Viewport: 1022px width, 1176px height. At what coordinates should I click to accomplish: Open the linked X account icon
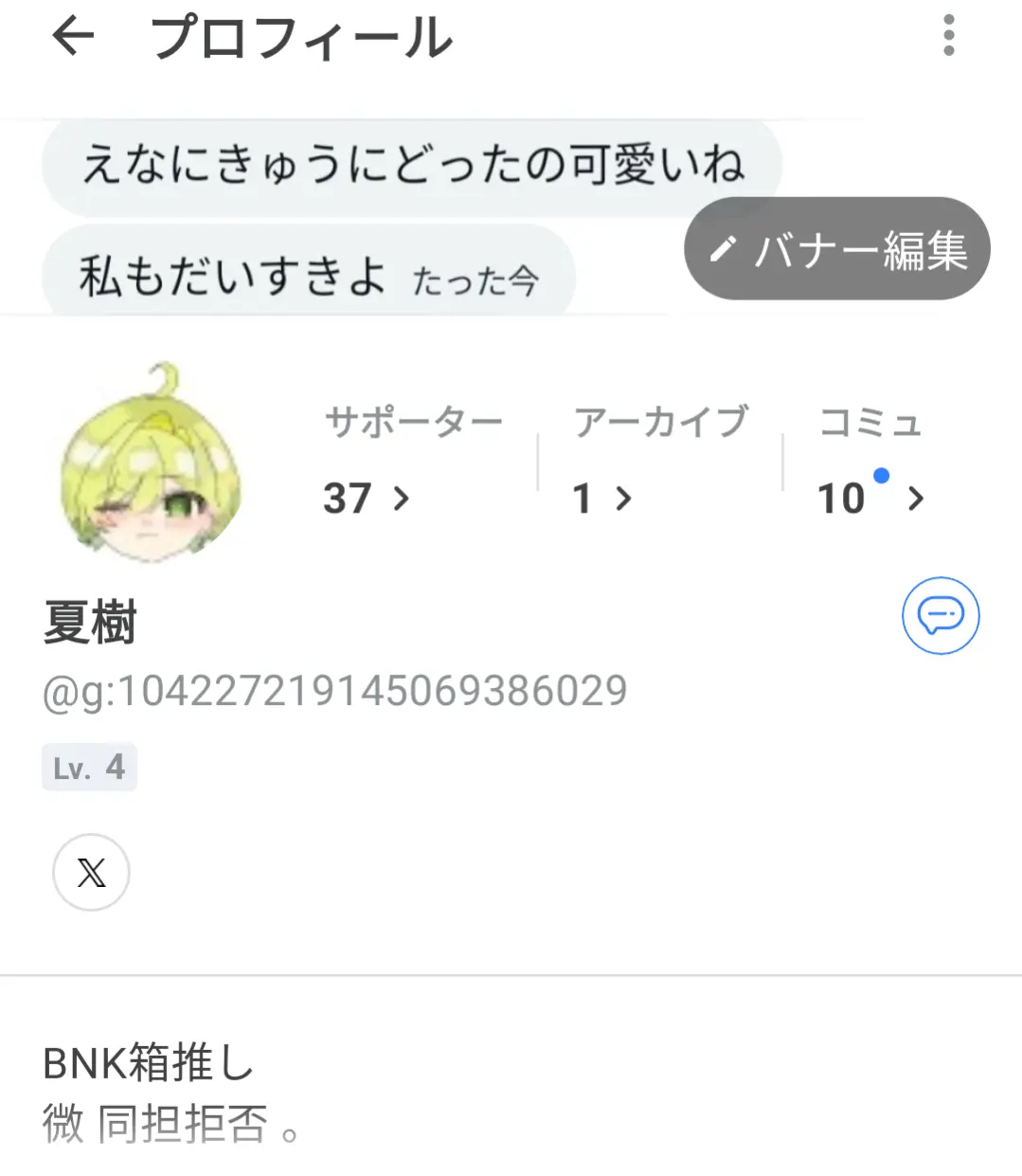[x=91, y=873]
